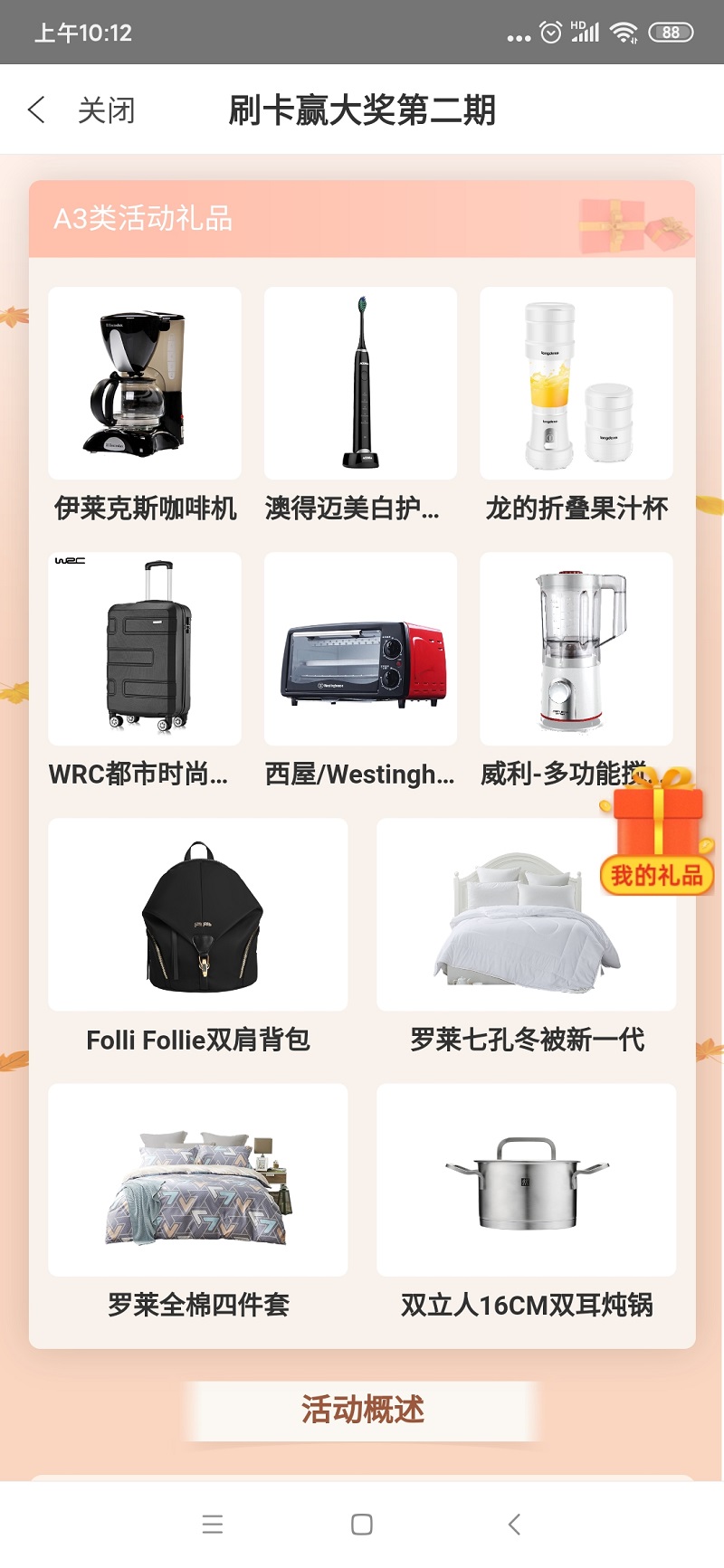Image resolution: width=724 pixels, height=1568 pixels.
Task: Tap the system home button
Action: click(x=362, y=1525)
